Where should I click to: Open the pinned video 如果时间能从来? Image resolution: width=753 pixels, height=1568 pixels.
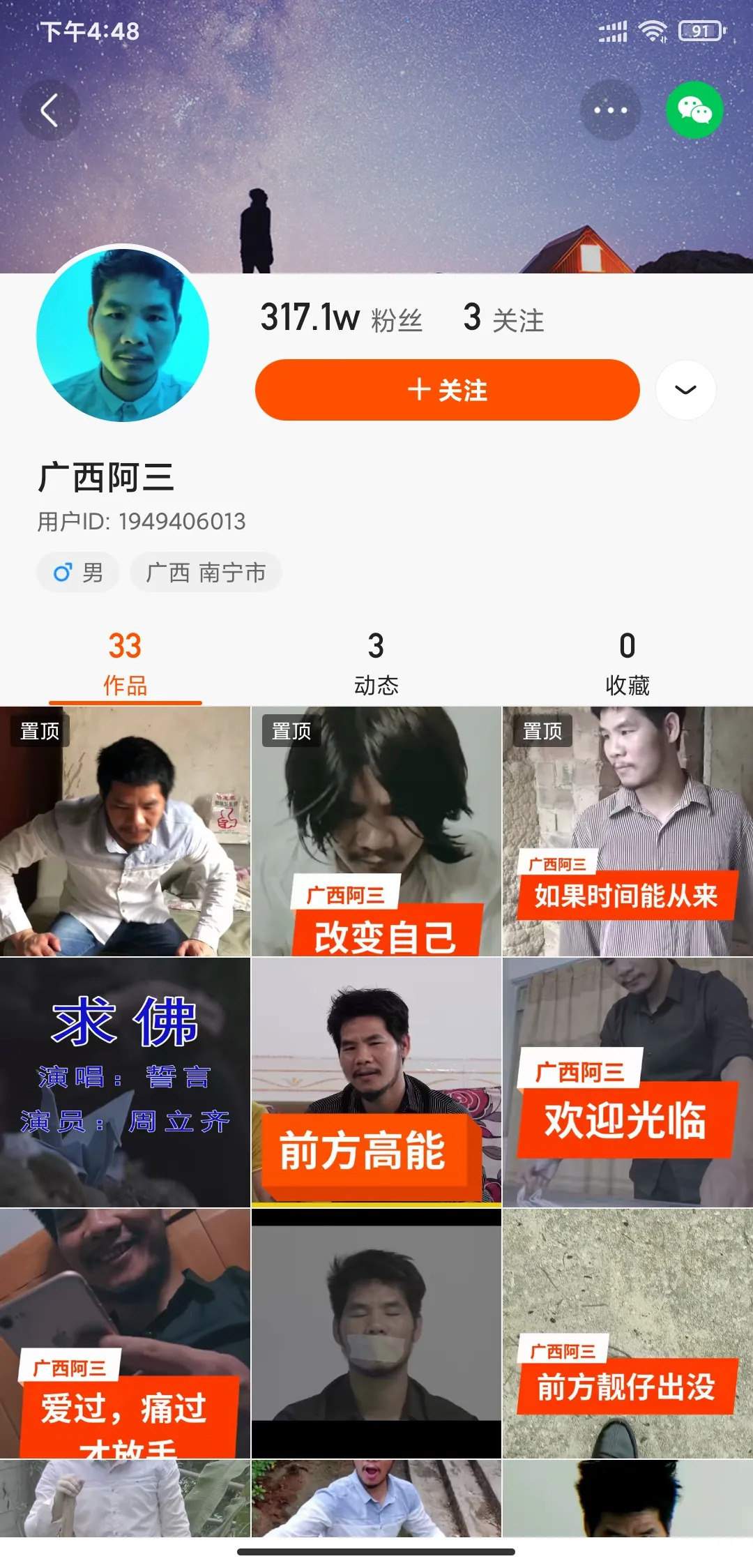point(627,831)
